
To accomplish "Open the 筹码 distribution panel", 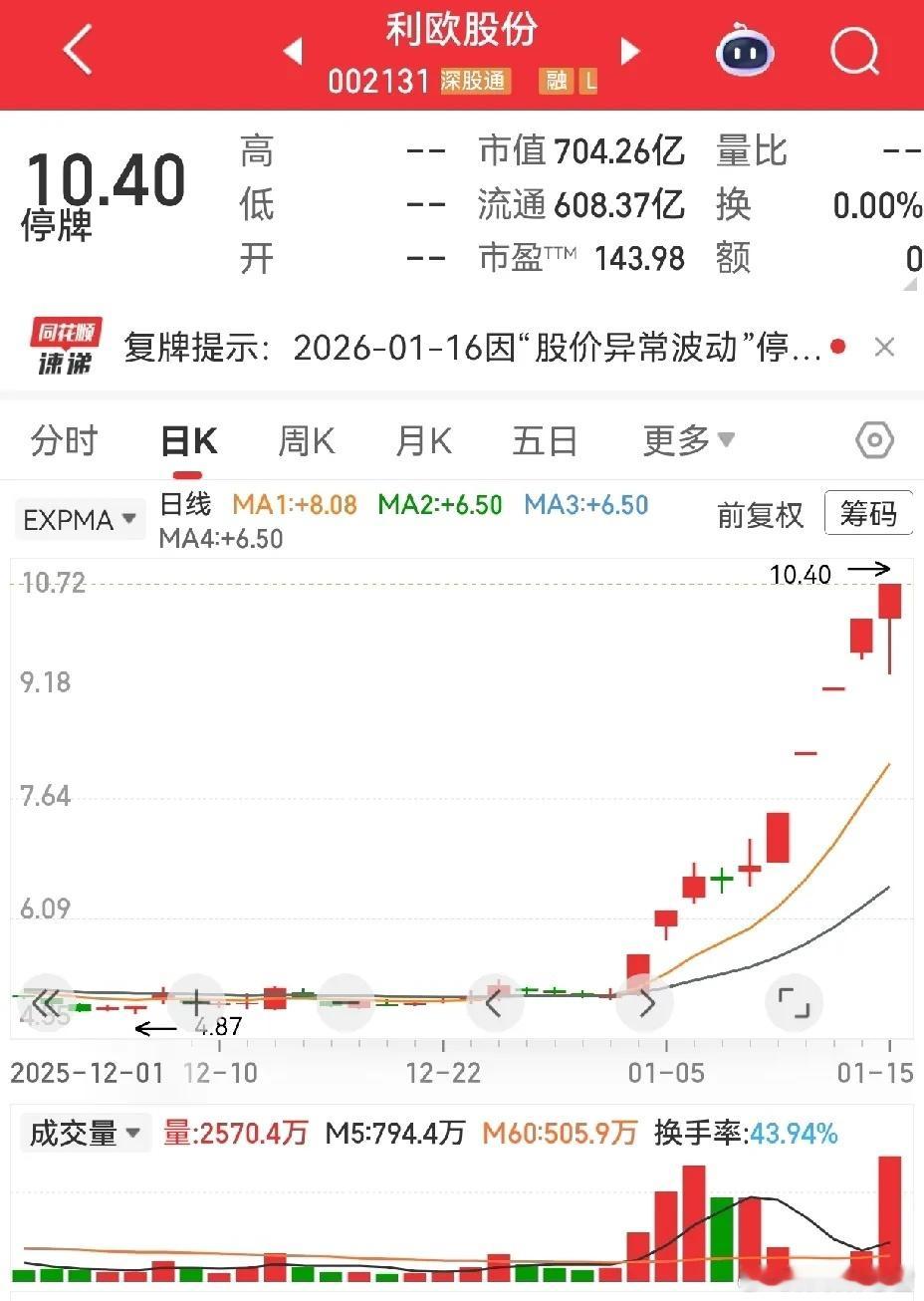I will click(x=868, y=514).
